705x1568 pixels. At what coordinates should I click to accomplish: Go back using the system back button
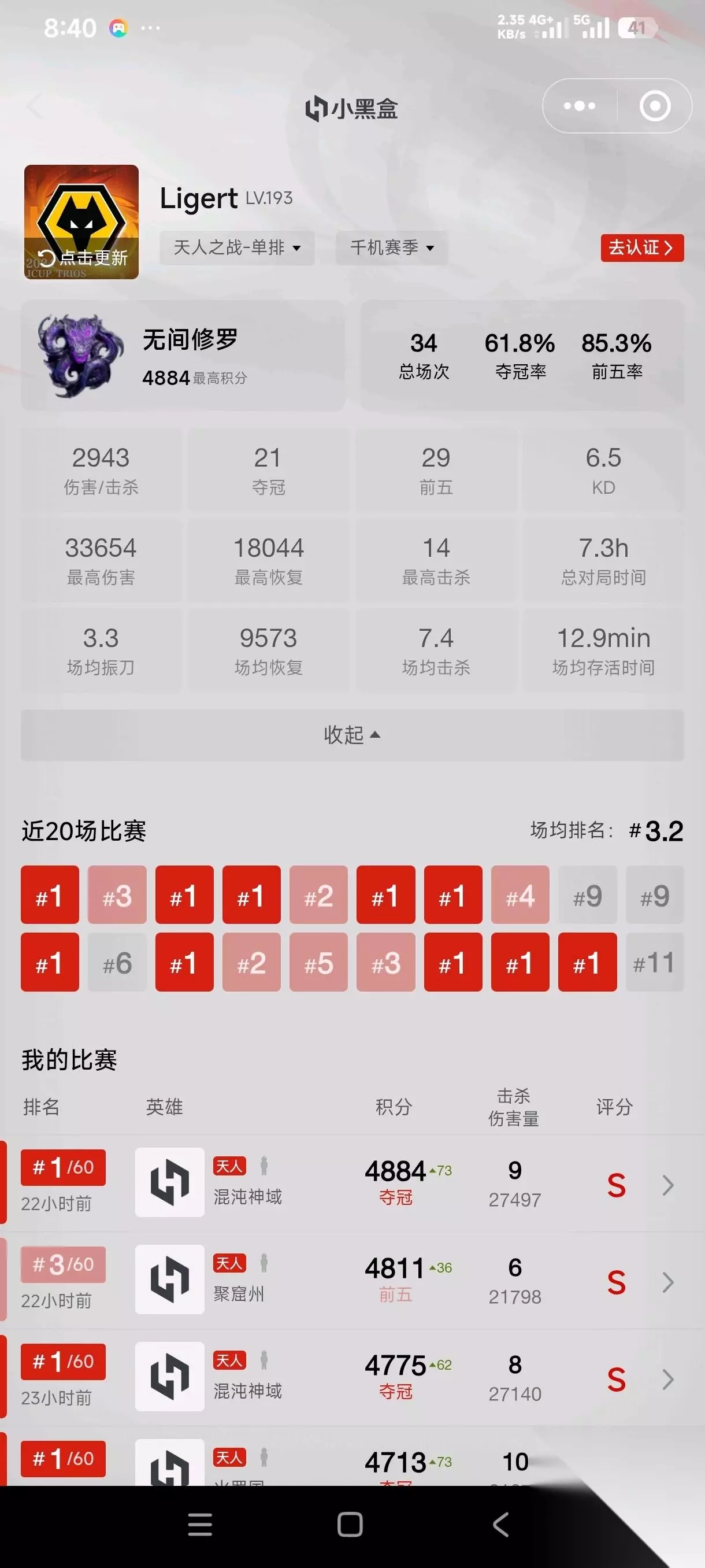[x=500, y=1525]
